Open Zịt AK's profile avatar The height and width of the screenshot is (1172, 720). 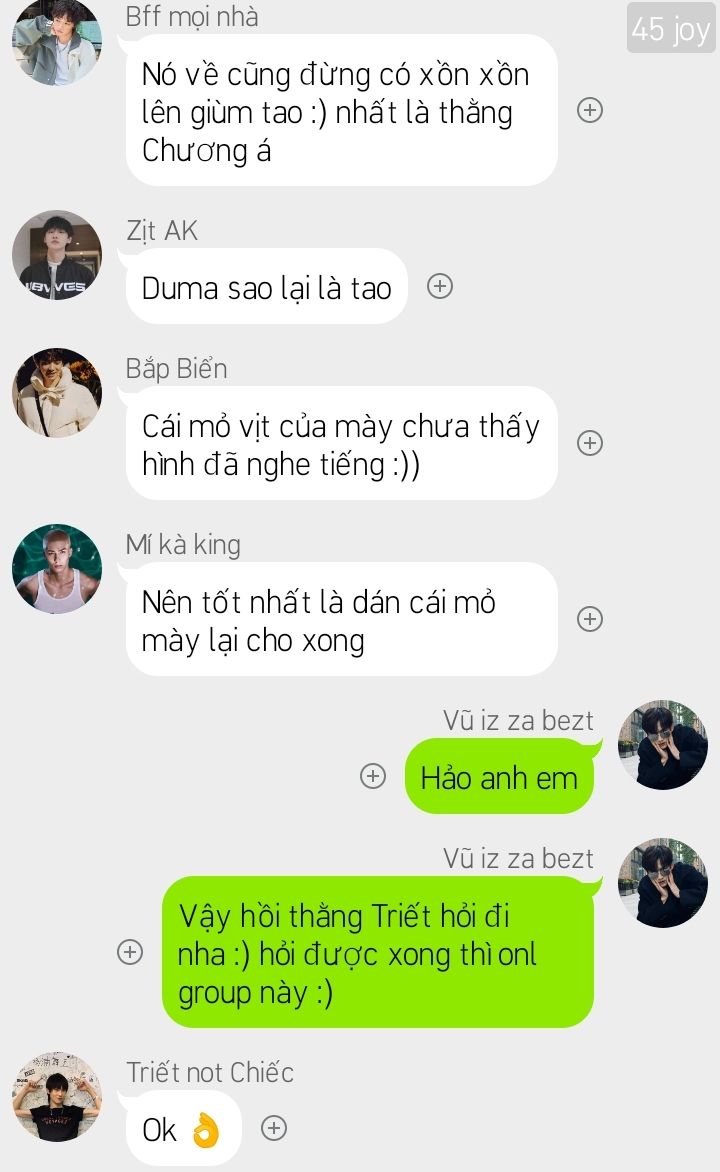[x=57, y=255]
